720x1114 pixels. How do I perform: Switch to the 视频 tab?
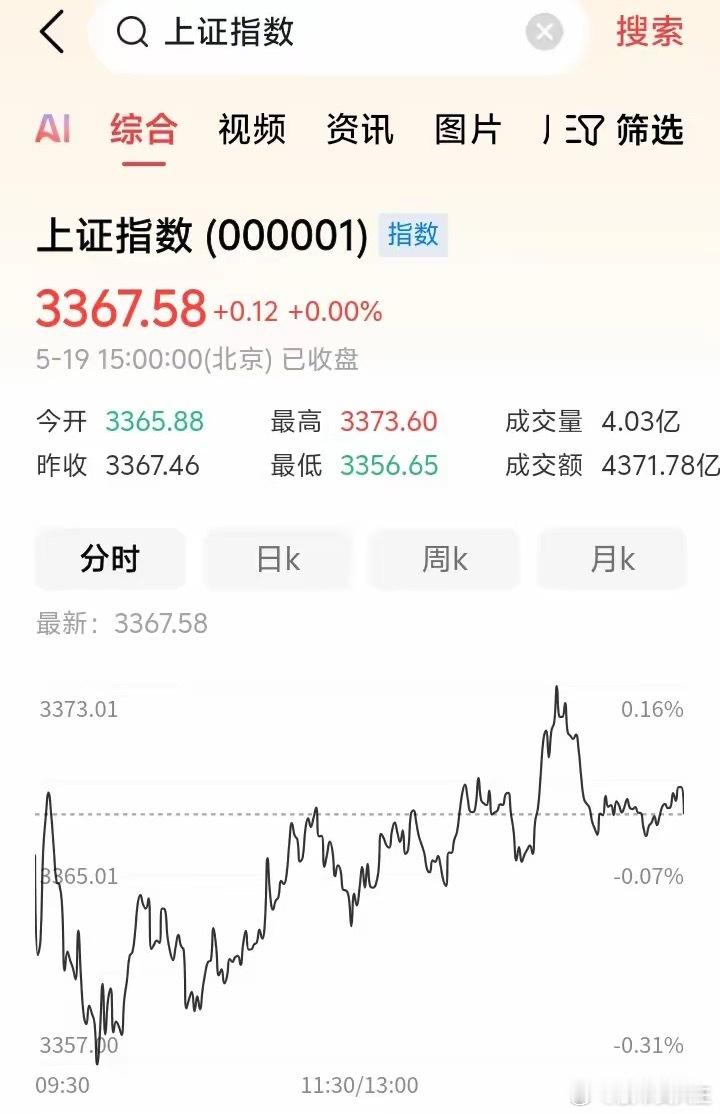[252, 129]
